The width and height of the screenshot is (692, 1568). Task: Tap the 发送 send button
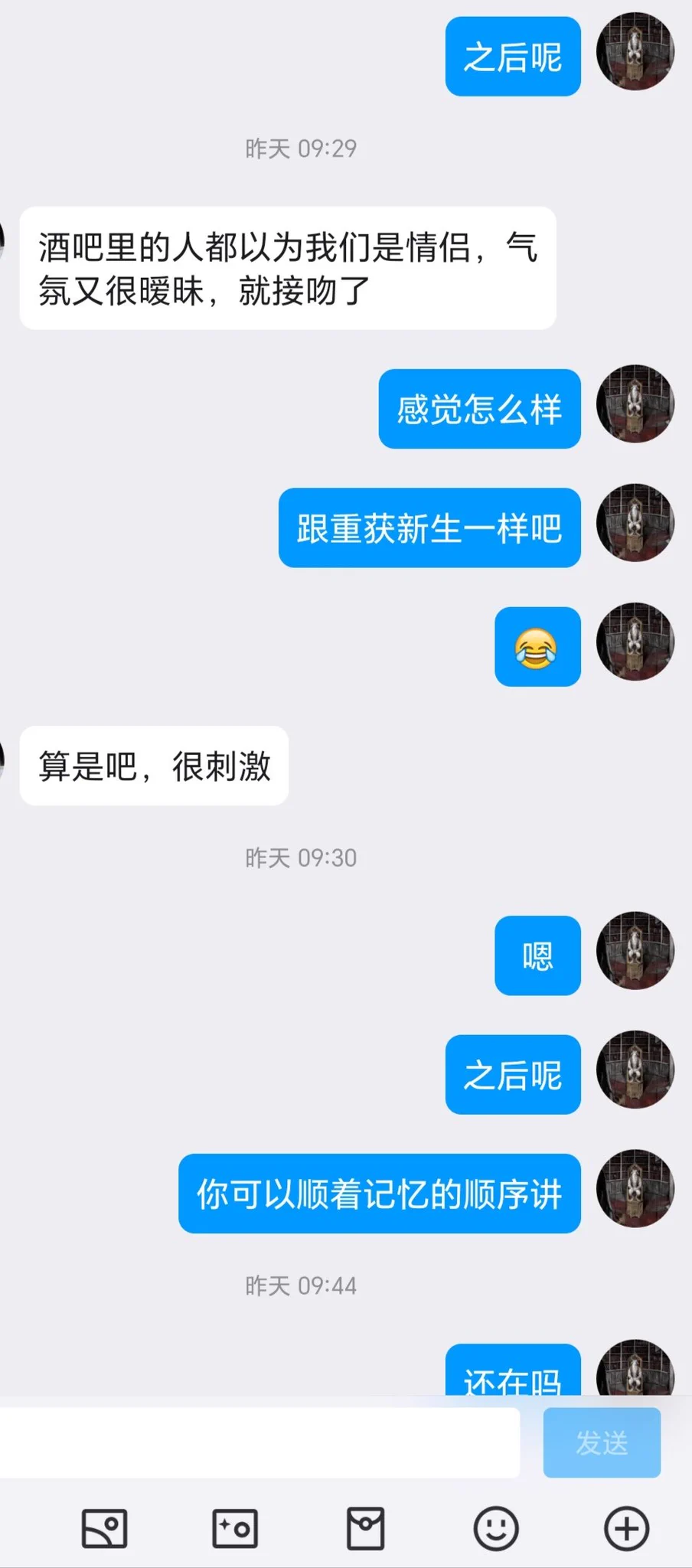602,1442
